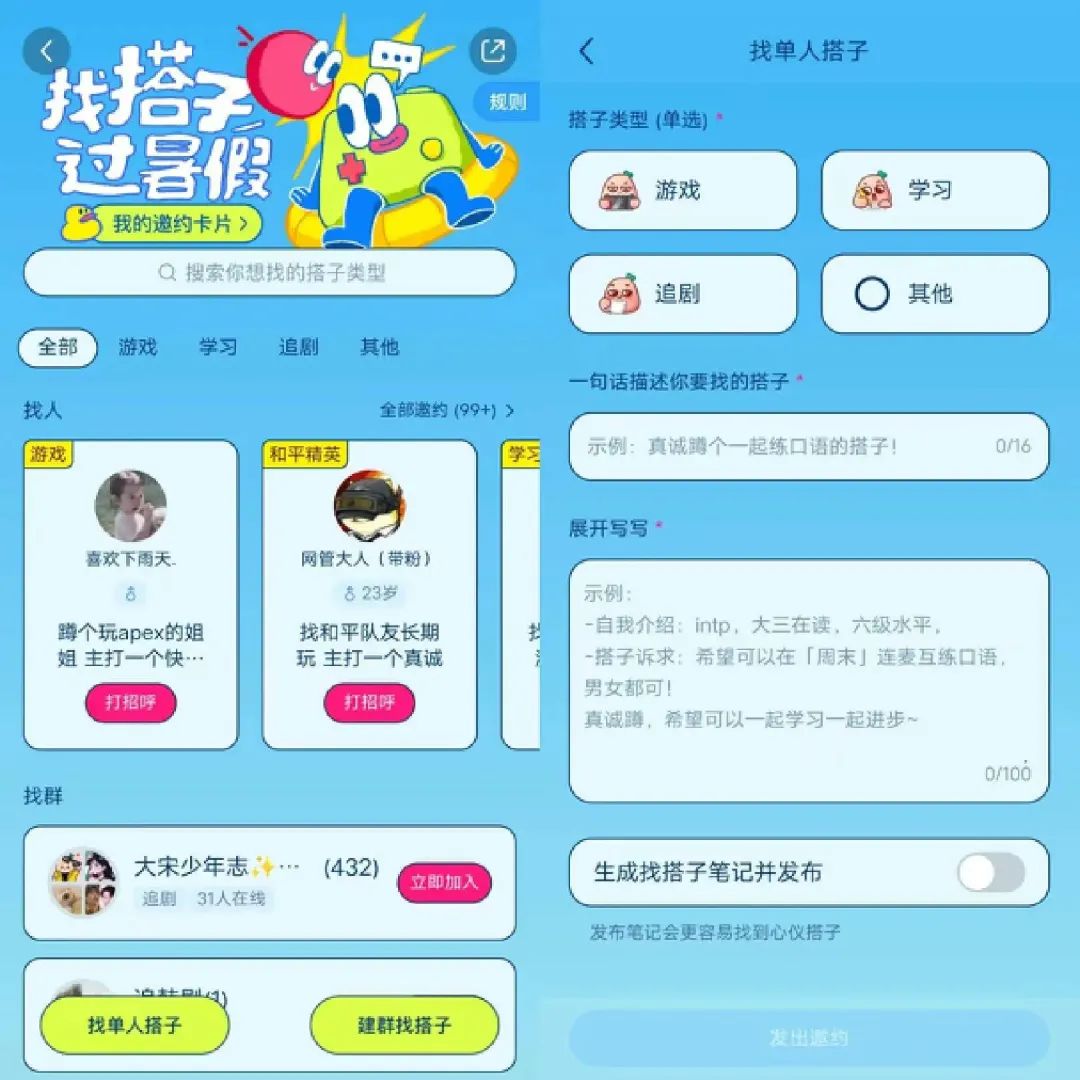Switch to the 其他 tab
This screenshot has height=1080, width=1080.
(x=379, y=347)
